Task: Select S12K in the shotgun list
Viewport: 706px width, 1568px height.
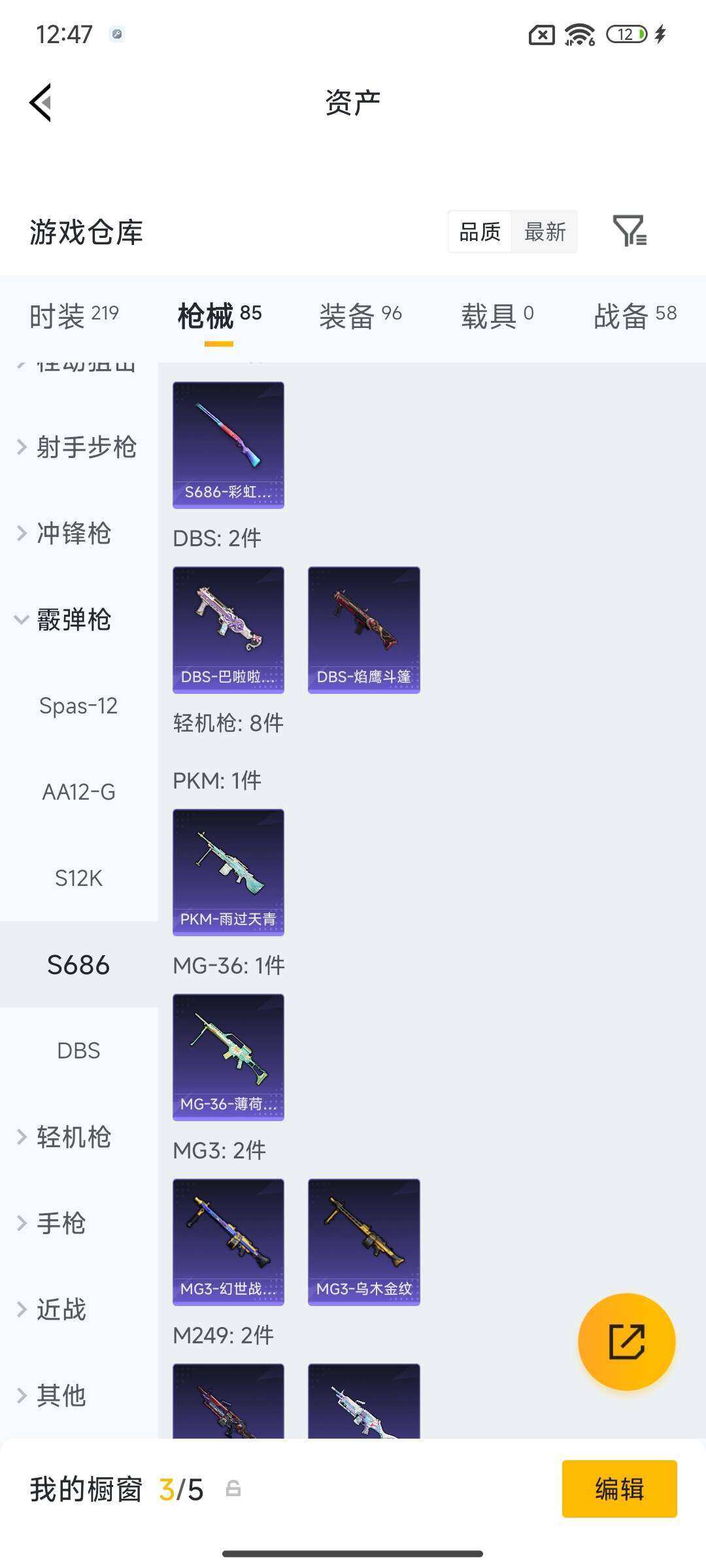Action: pyautogui.click(x=79, y=879)
